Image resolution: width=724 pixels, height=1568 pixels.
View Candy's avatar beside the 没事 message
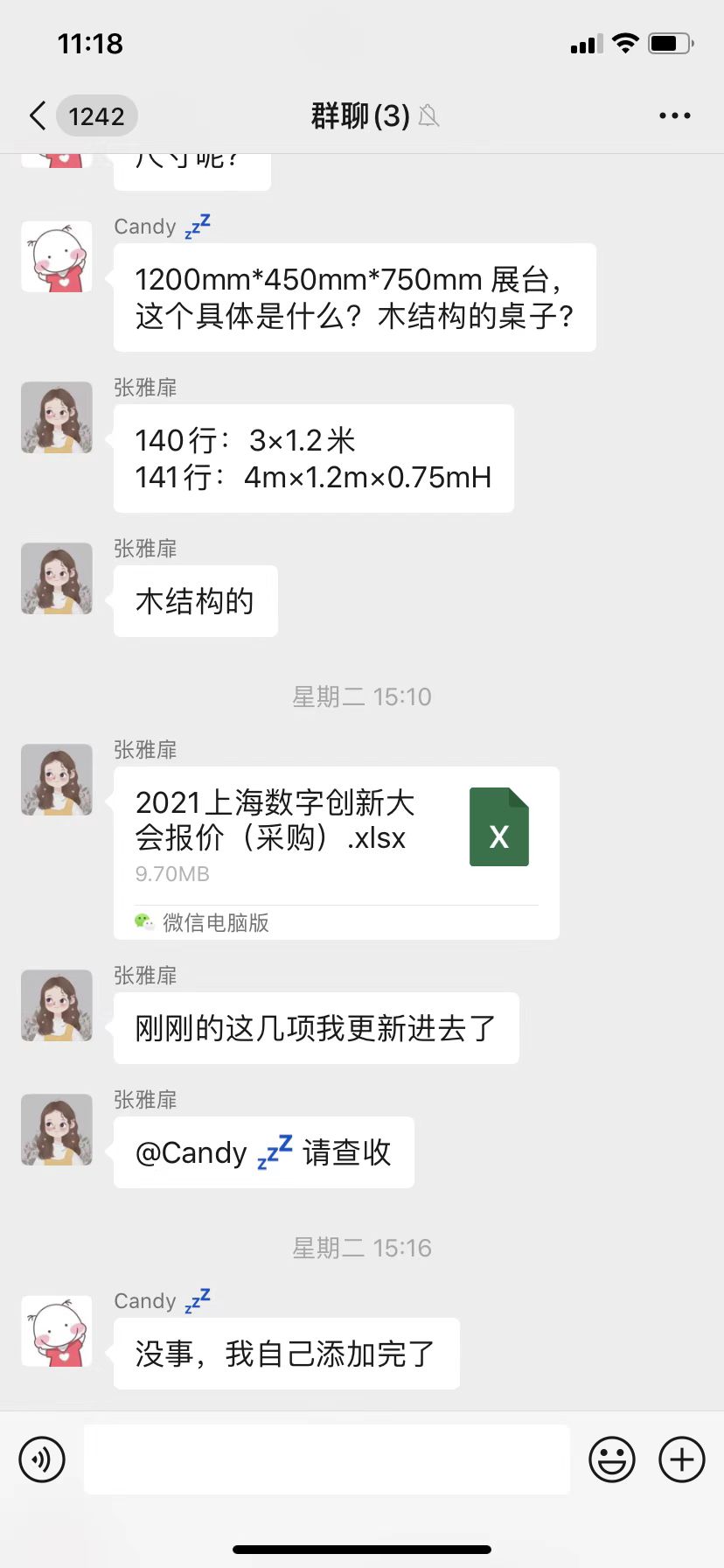57,1331
